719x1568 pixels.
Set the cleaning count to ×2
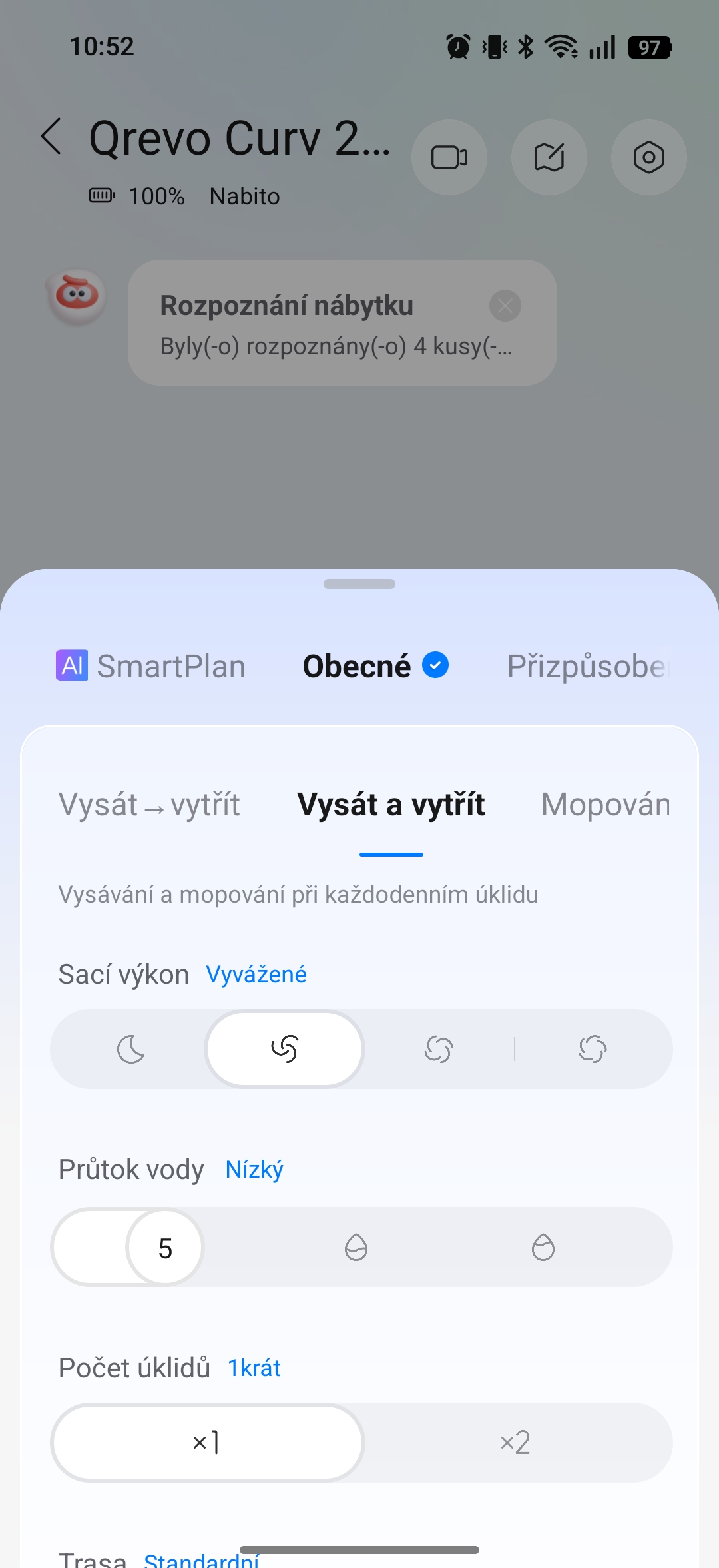coord(515,1443)
